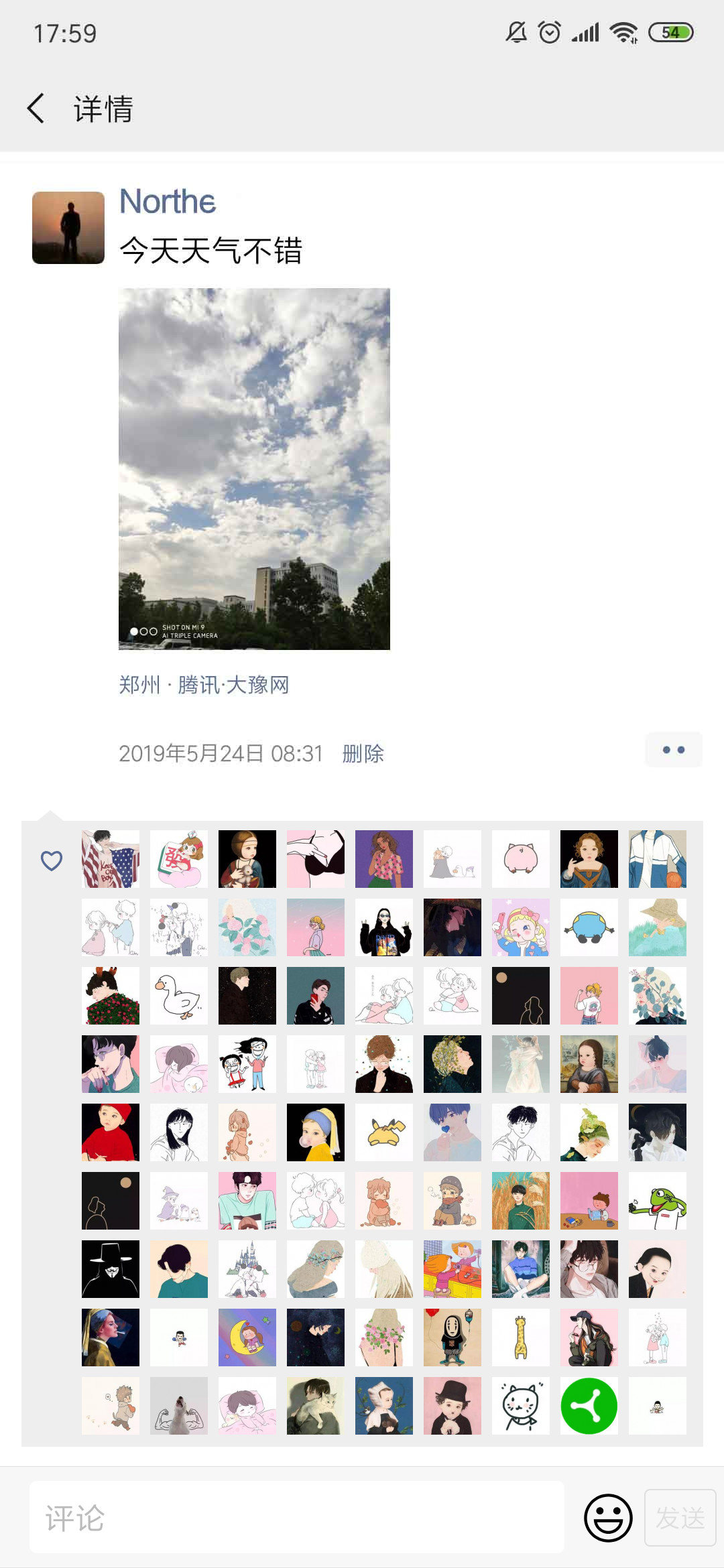Open the liker with the masked hat figure avatar
This screenshot has height=1568, width=724.
111,1269
